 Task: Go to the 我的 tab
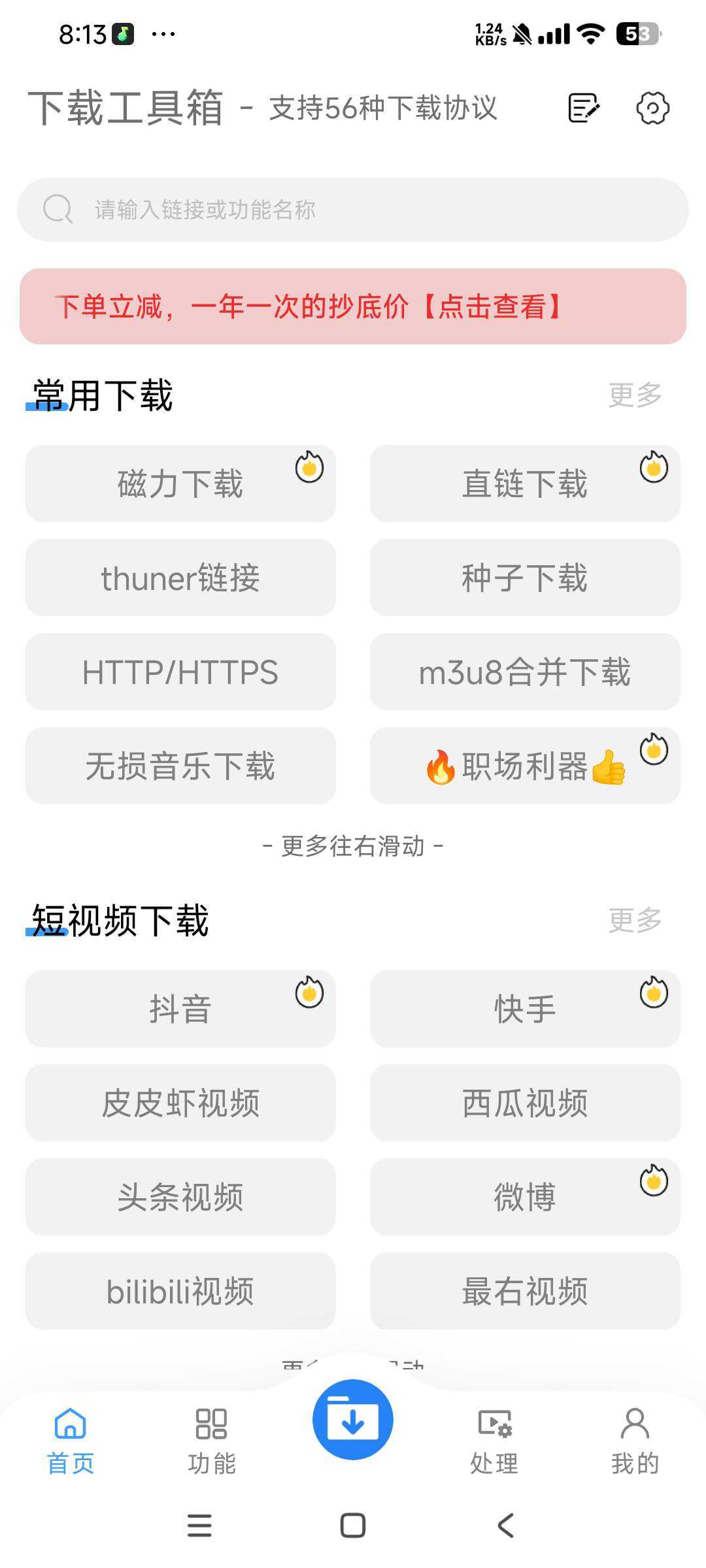click(635, 1441)
